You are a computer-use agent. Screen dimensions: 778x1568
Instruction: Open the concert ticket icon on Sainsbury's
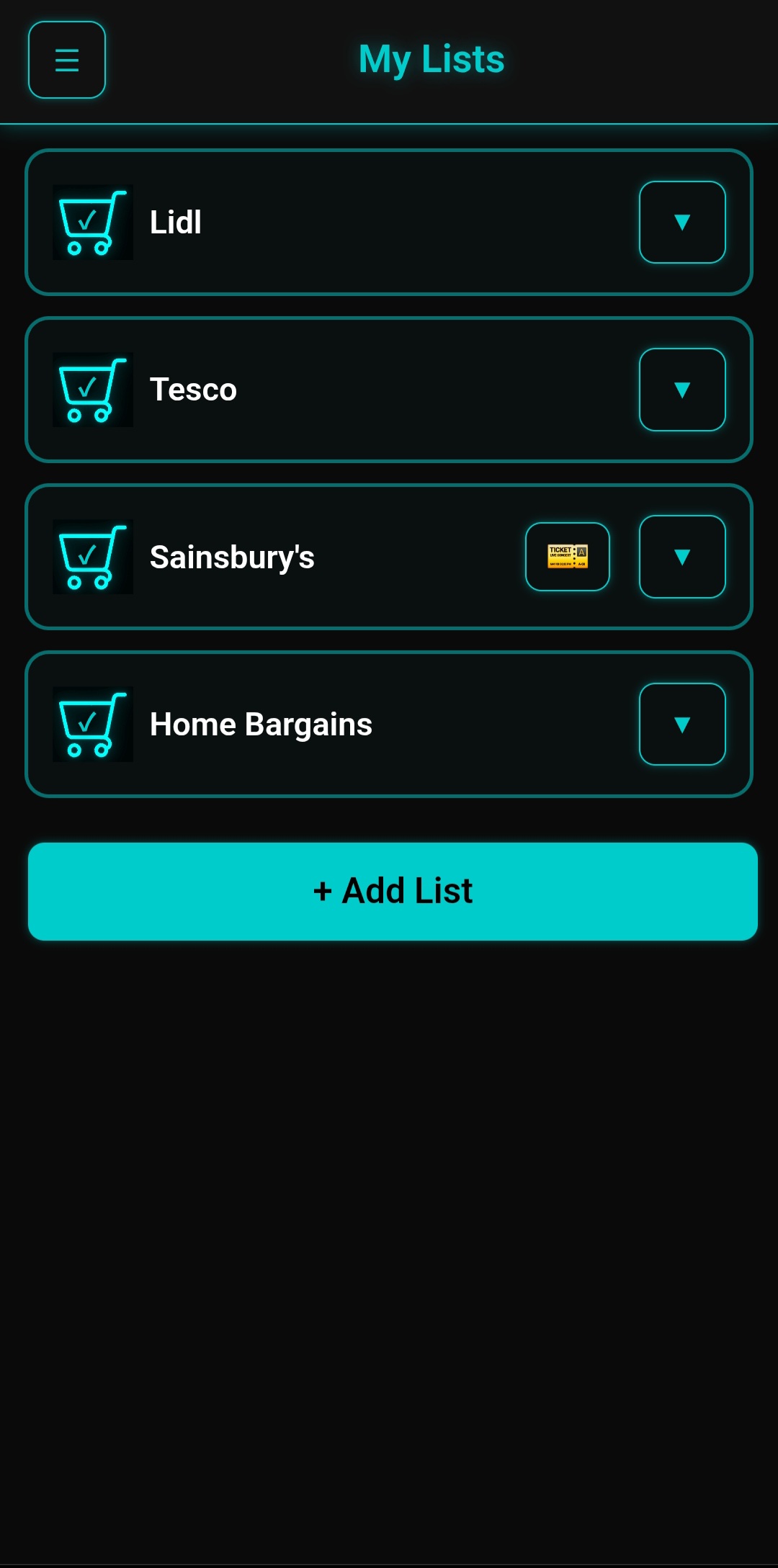click(x=568, y=556)
